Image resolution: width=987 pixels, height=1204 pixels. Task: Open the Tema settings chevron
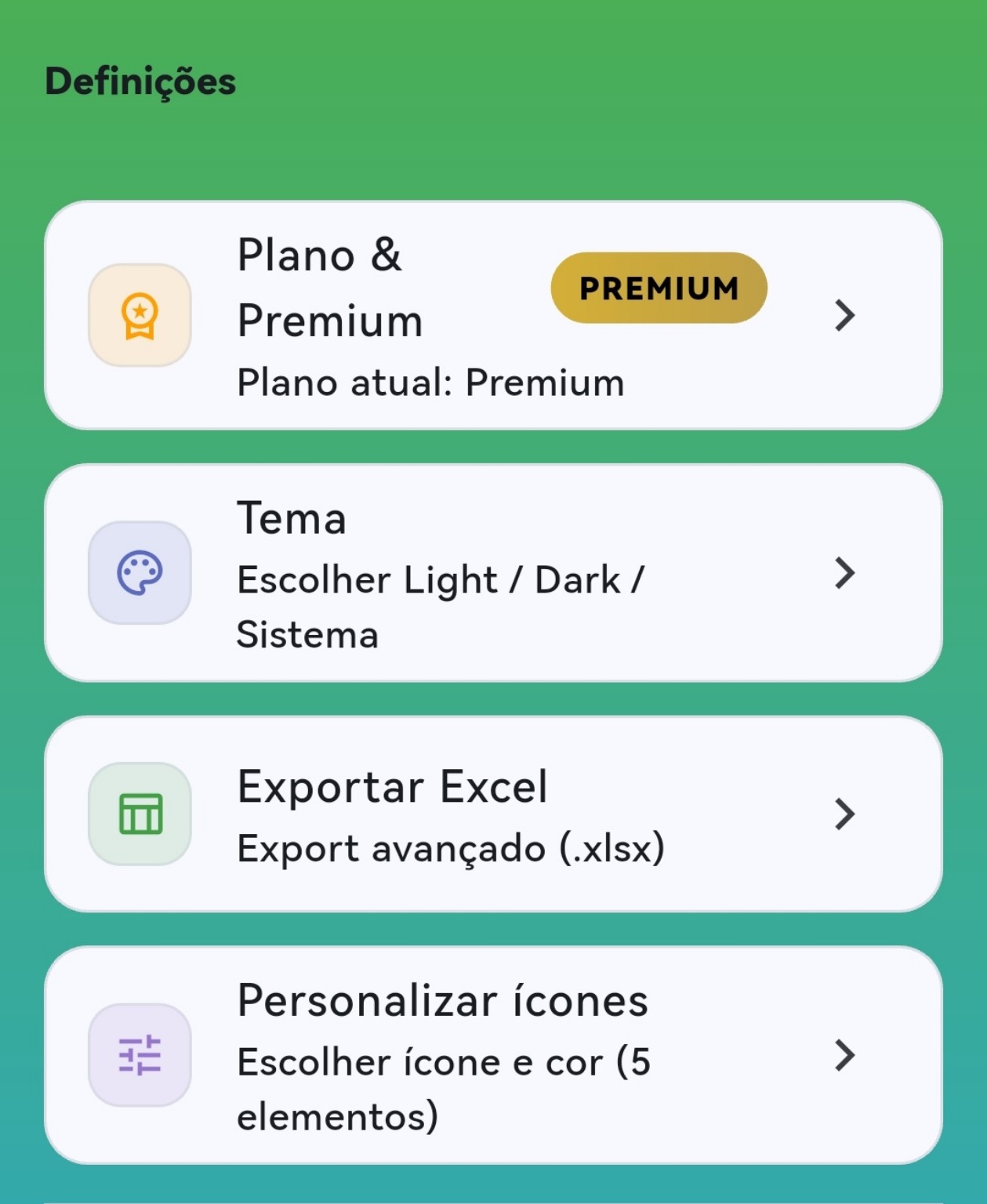pos(845,574)
